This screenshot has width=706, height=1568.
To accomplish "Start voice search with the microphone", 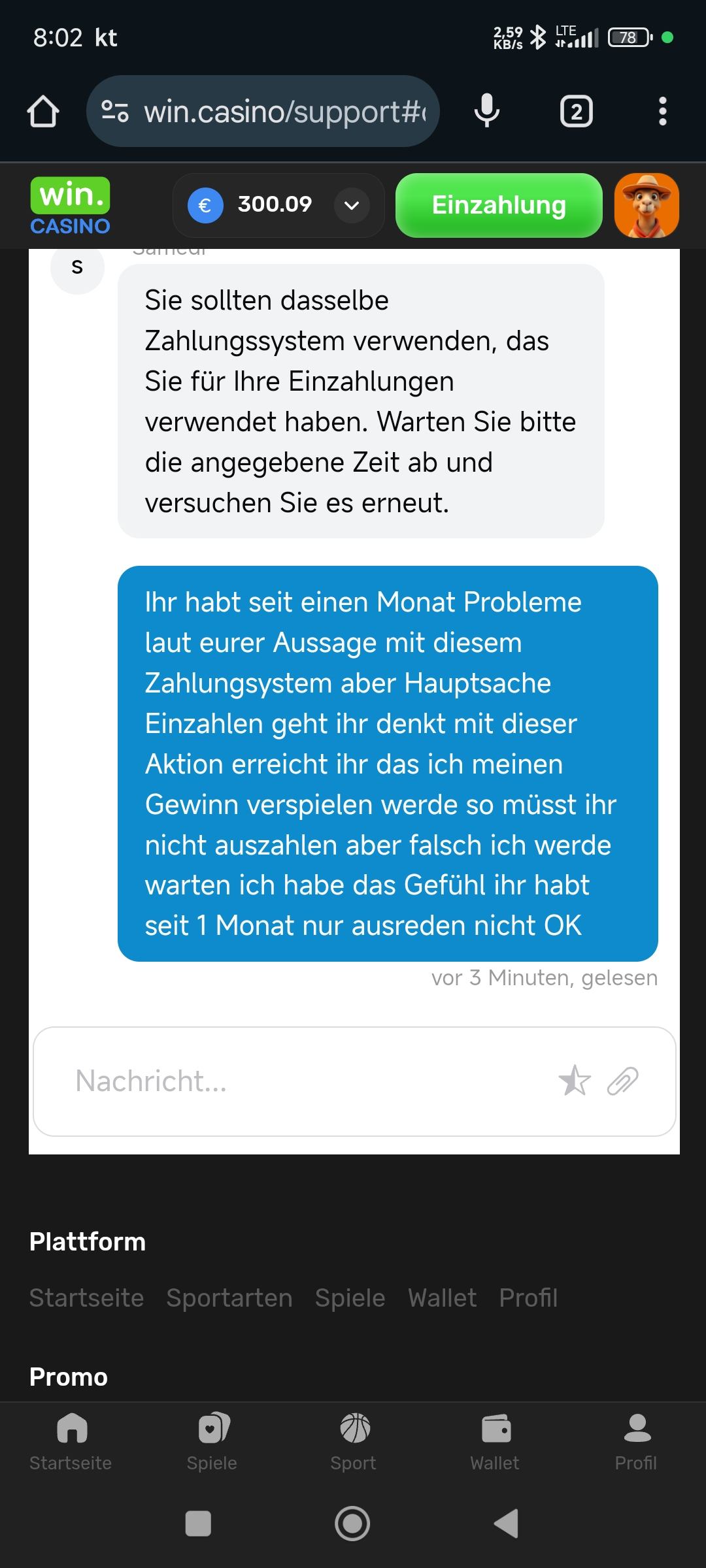I will pyautogui.click(x=486, y=111).
